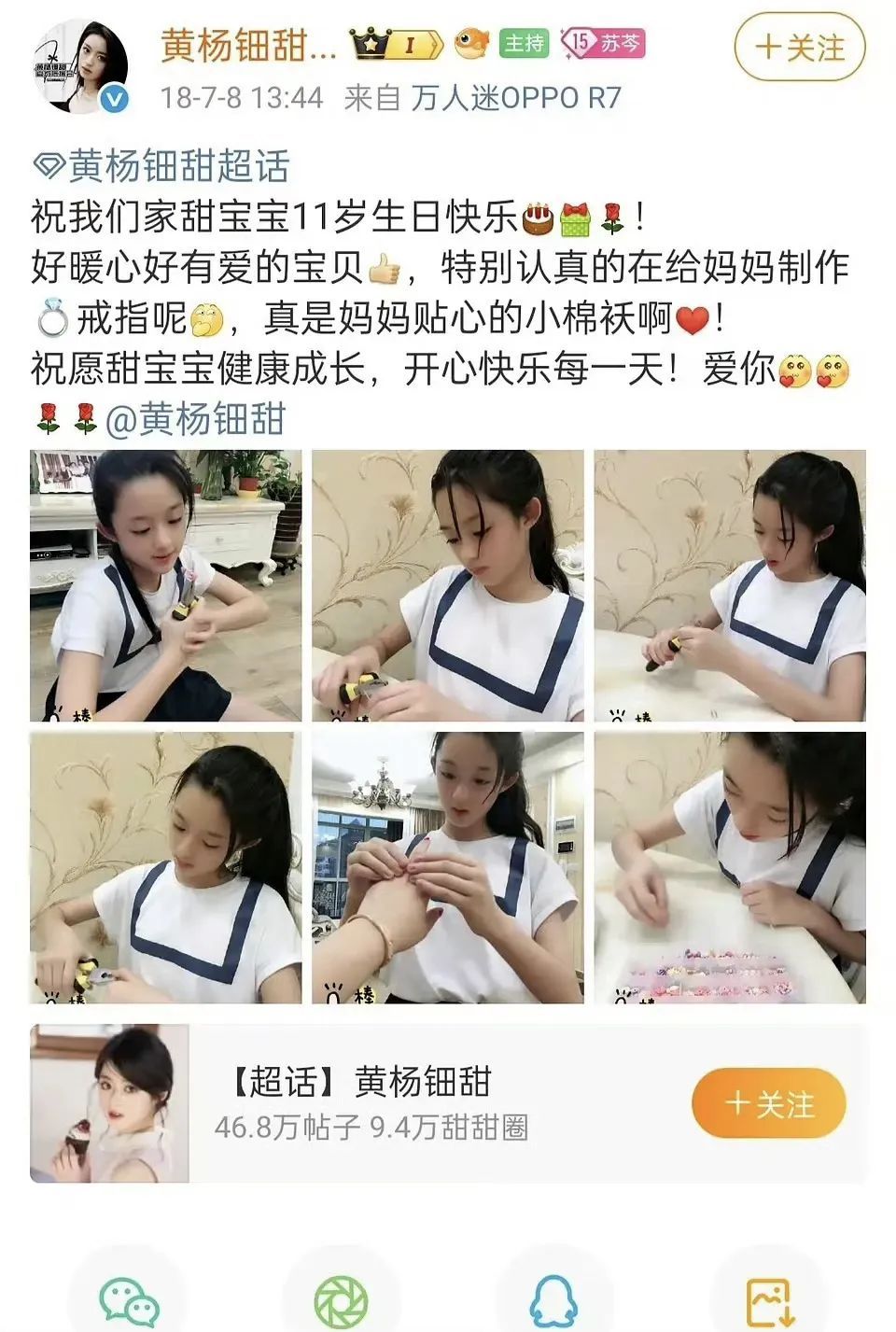Share the post to WeChat
The width and height of the screenshot is (896, 1332).
129,1300
